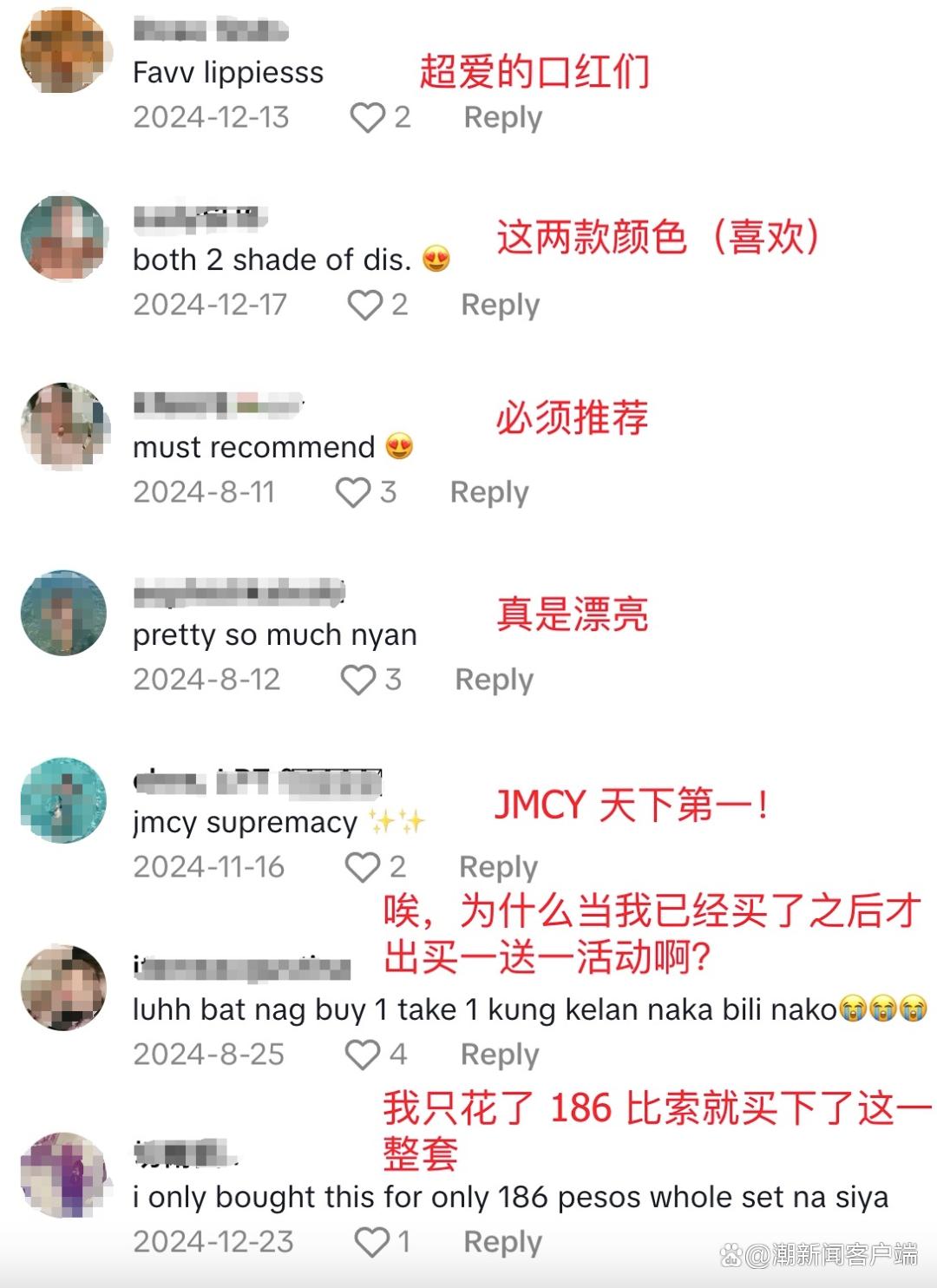Like the "both 2 shade of dis" comment
937x1288 pixels.
(x=364, y=305)
